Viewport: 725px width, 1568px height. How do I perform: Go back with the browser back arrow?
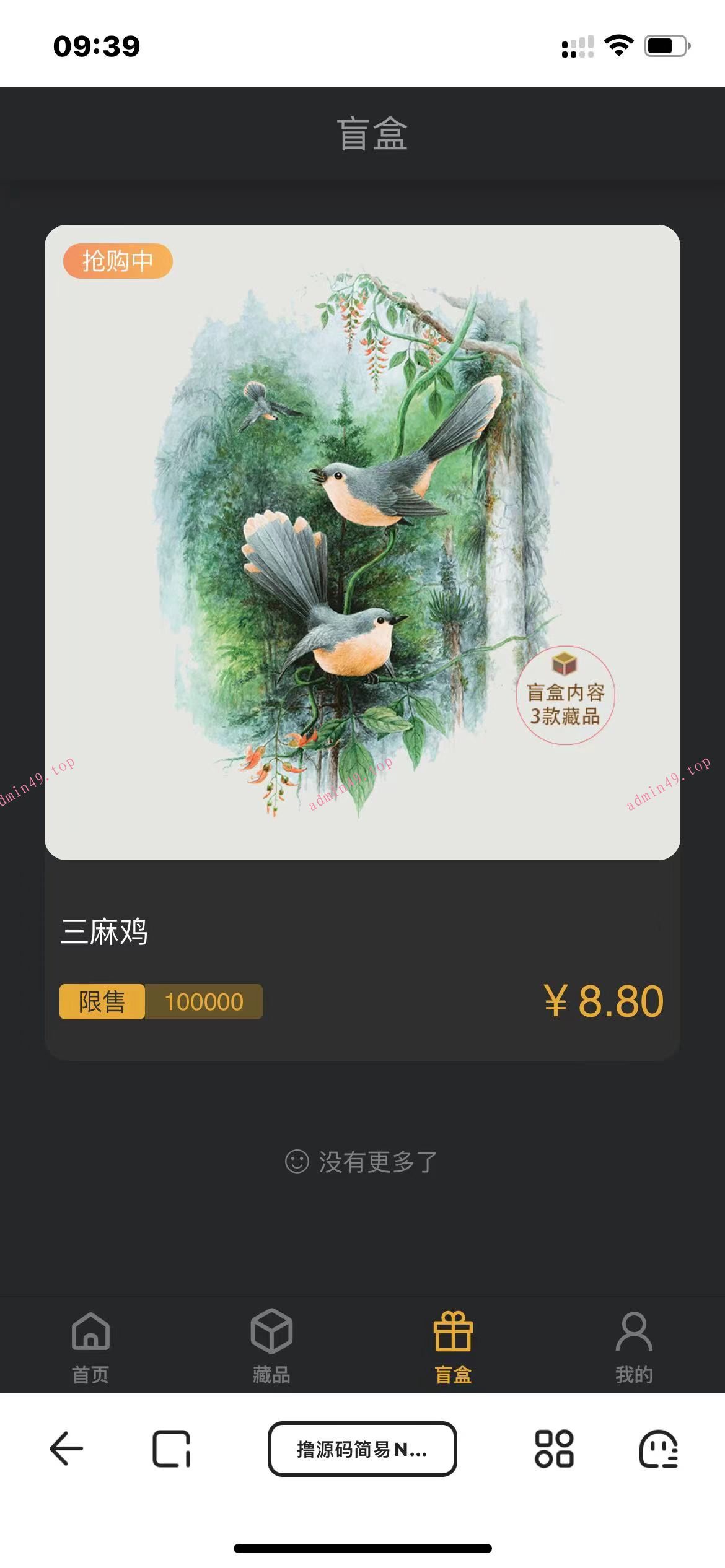pyautogui.click(x=66, y=1449)
